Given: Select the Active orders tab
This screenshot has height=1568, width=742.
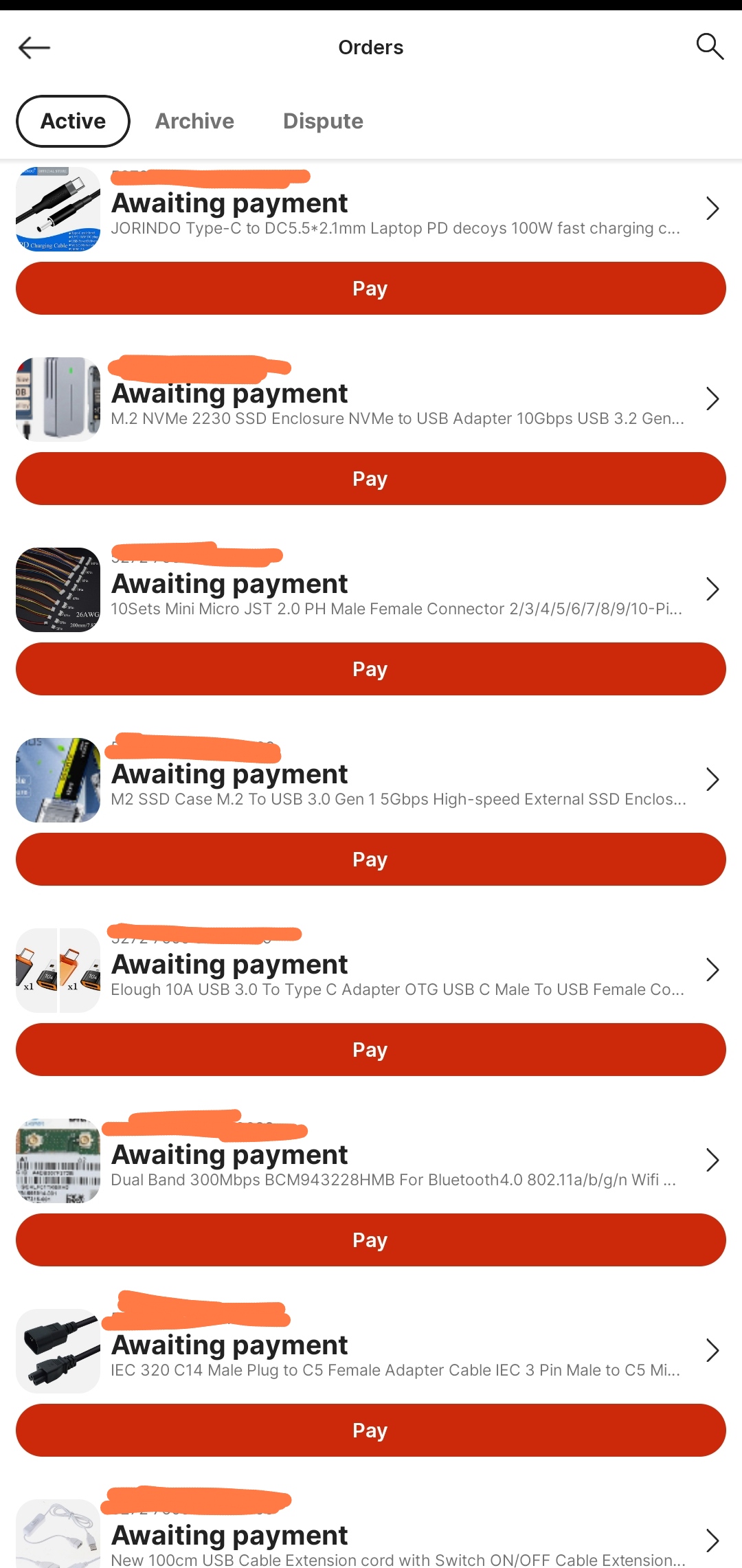Looking at the screenshot, I should [73, 122].
